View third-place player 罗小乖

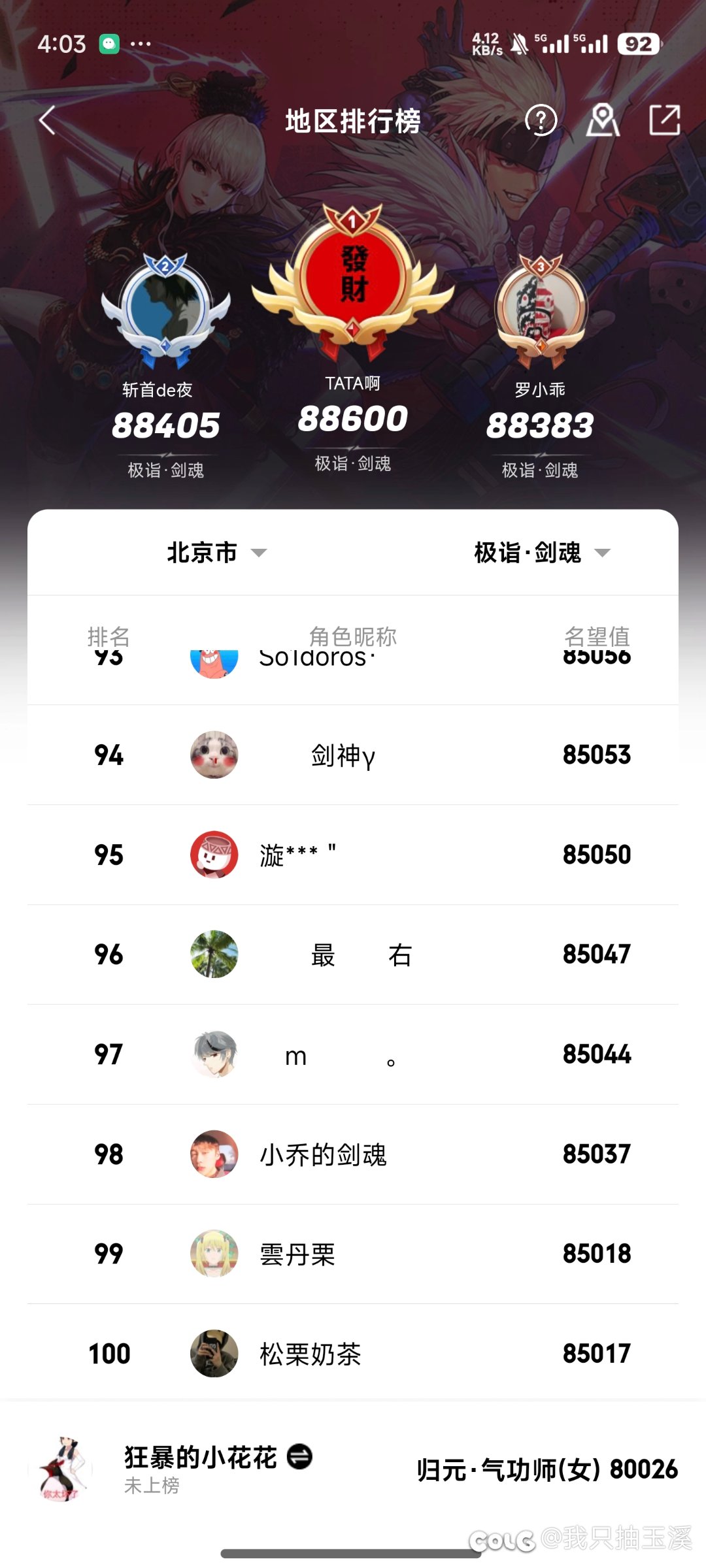540,307
